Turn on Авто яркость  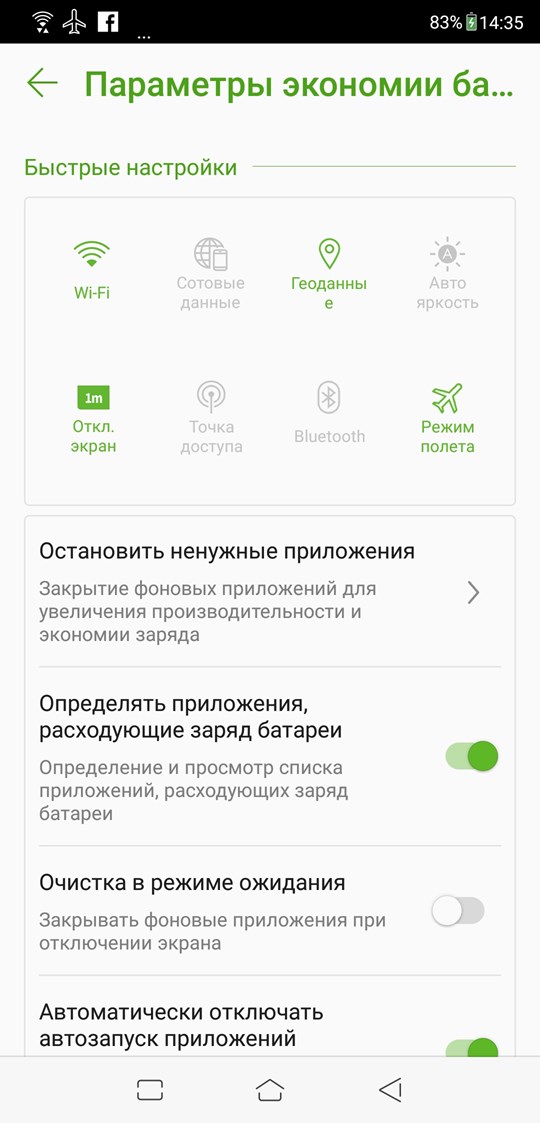pos(448,274)
